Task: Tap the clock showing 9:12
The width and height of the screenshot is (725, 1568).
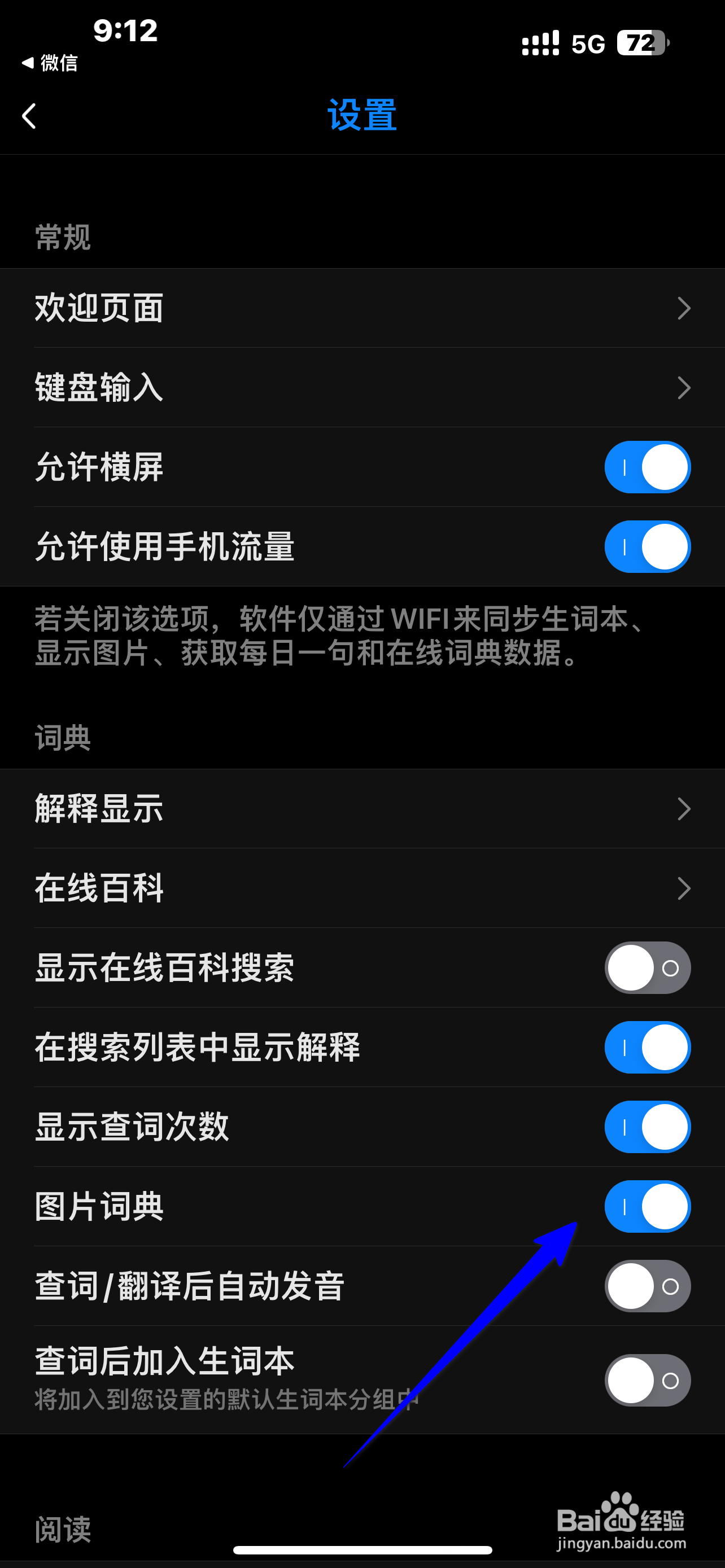Action: [x=124, y=29]
